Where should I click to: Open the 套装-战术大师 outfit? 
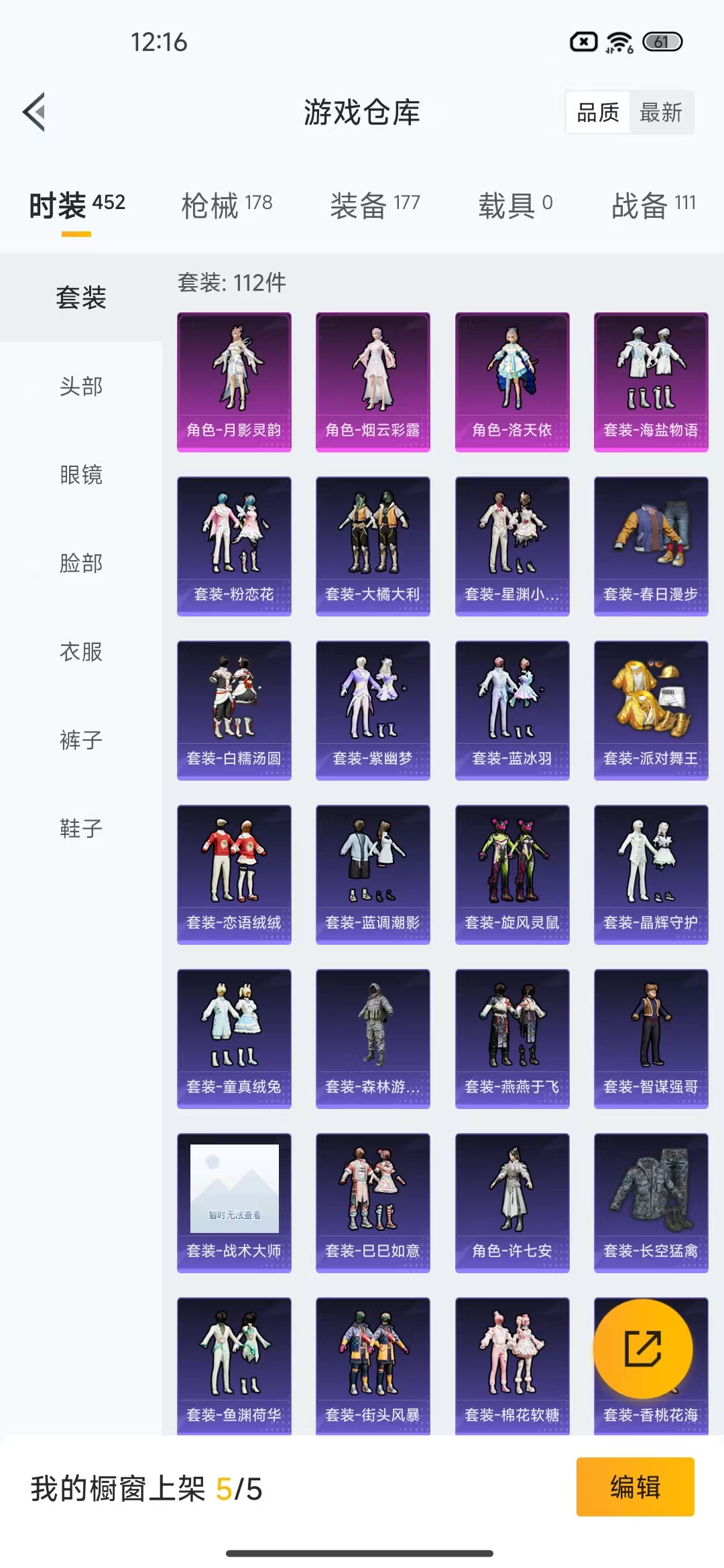point(234,1203)
